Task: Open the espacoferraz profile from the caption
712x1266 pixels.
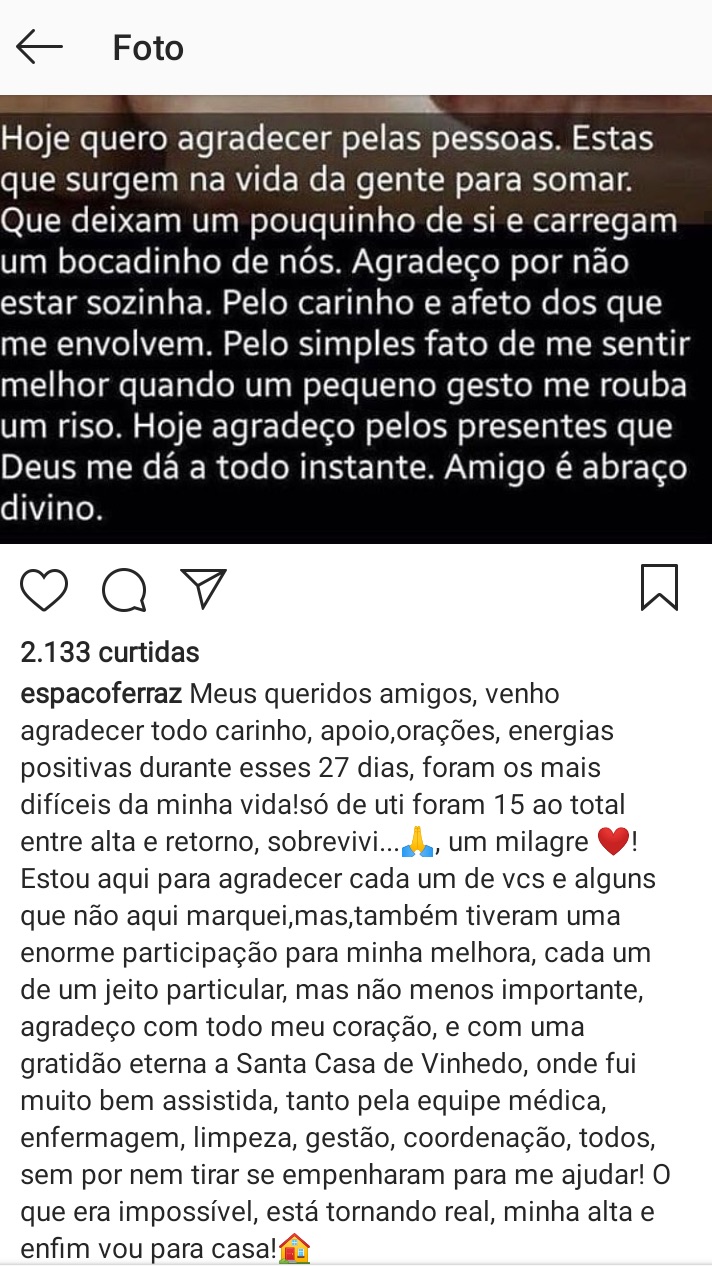Action: tap(101, 693)
